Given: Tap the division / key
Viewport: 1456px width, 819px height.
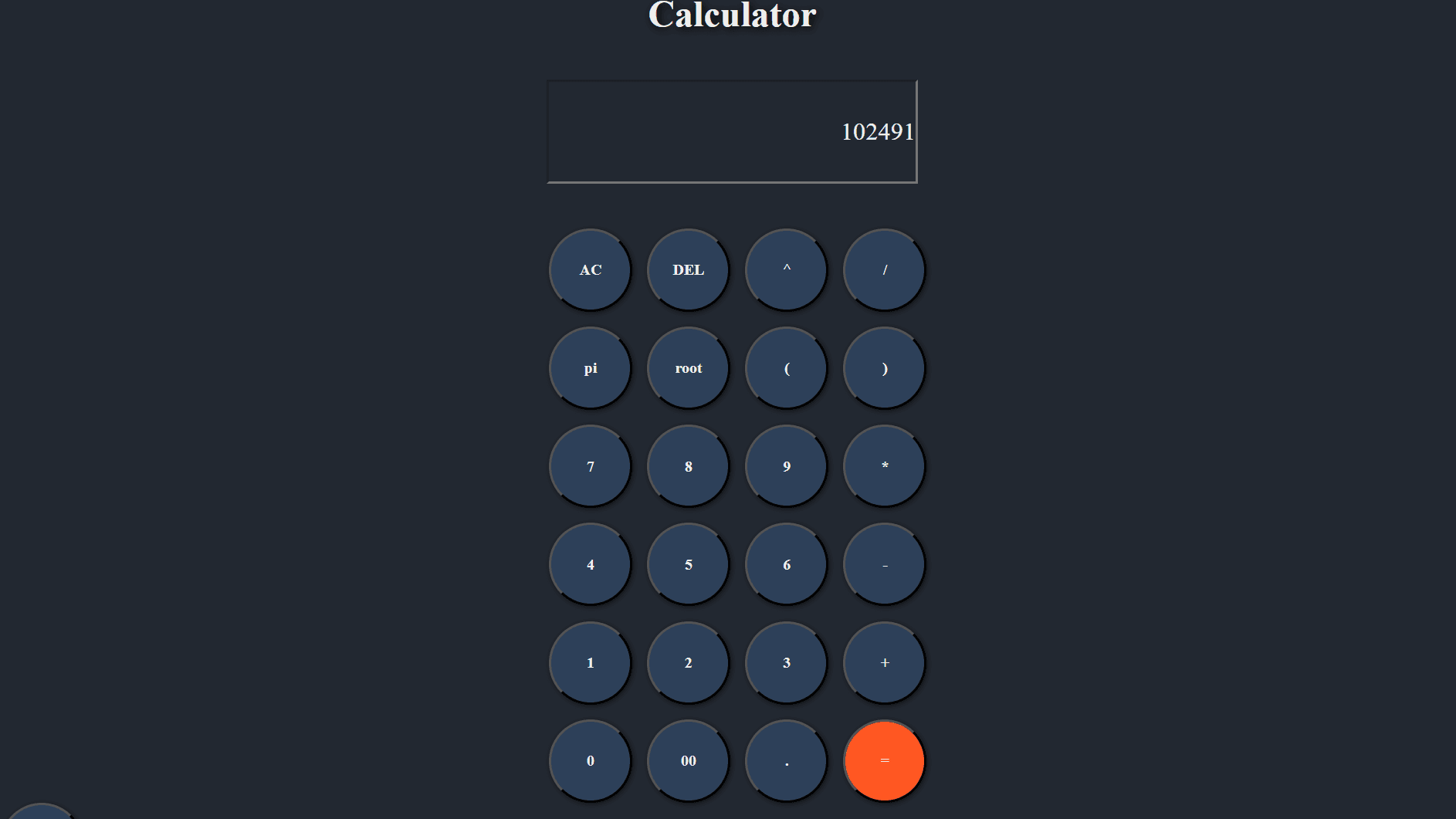Looking at the screenshot, I should pyautogui.click(x=884, y=269).
